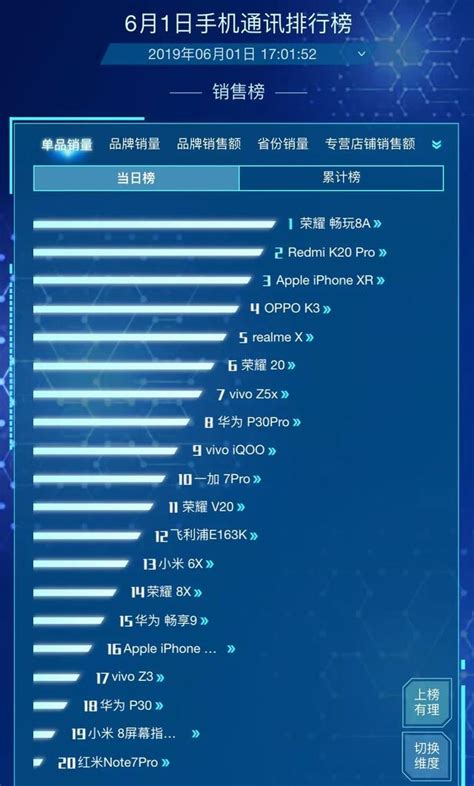The height and width of the screenshot is (786, 474).
Task: Switch to the 品牌销售额 tab
Action: [209, 144]
